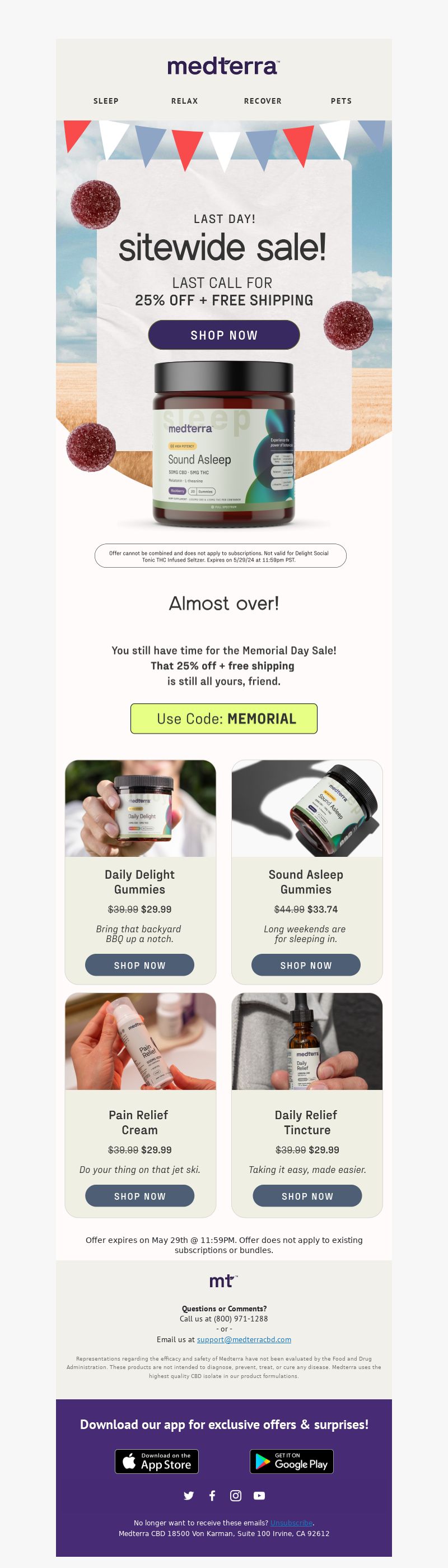The image size is (448, 1568).
Task: Download the app on the App Store
Action: (157, 1462)
